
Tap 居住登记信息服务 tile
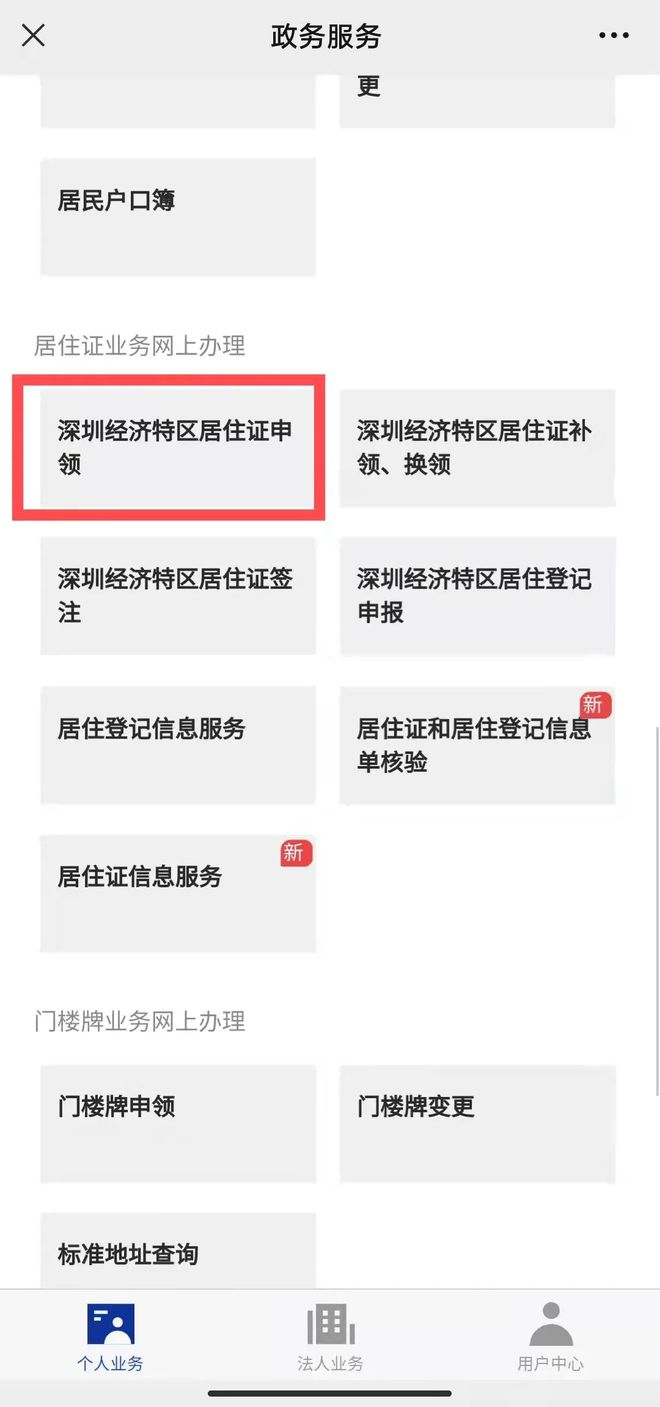click(178, 744)
